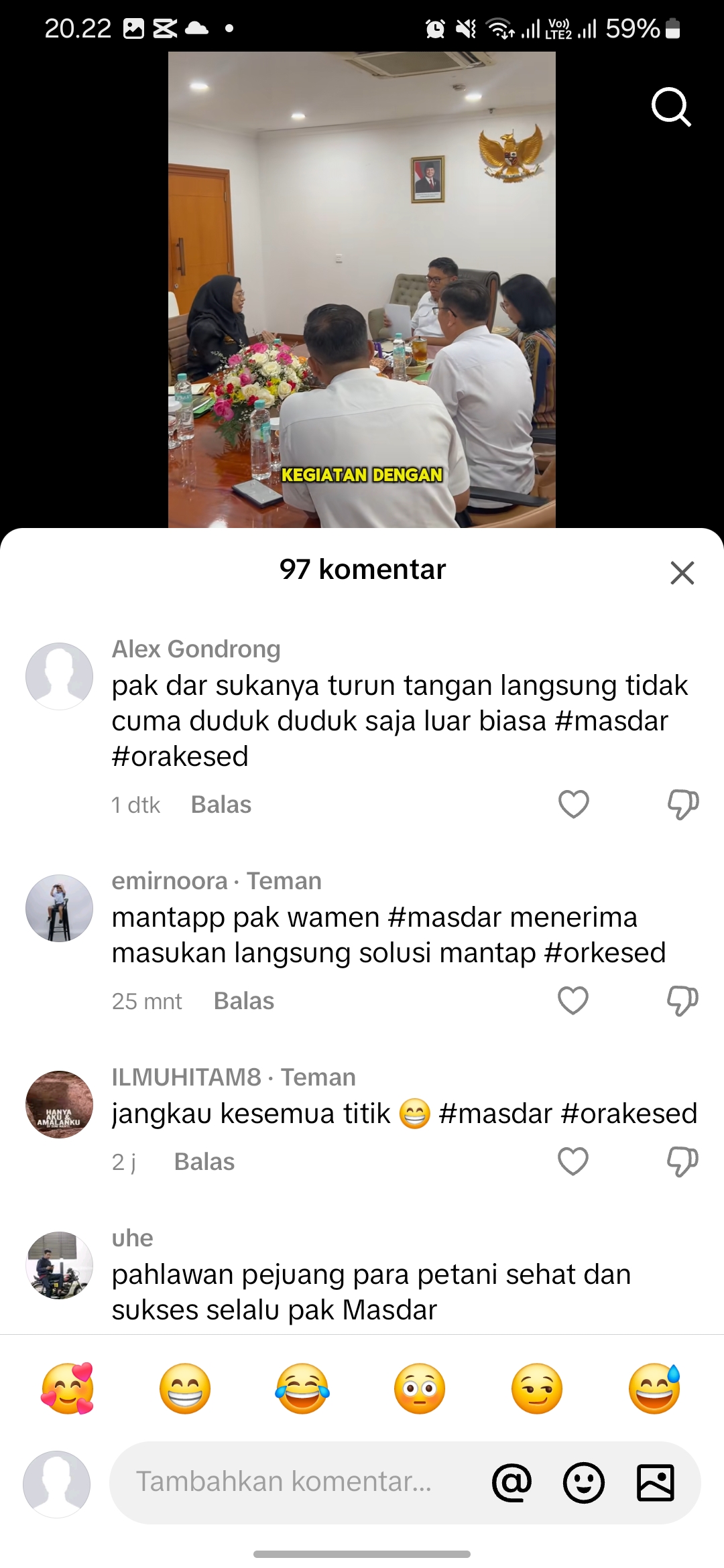
Task: Close the comments panel
Action: 682,573
